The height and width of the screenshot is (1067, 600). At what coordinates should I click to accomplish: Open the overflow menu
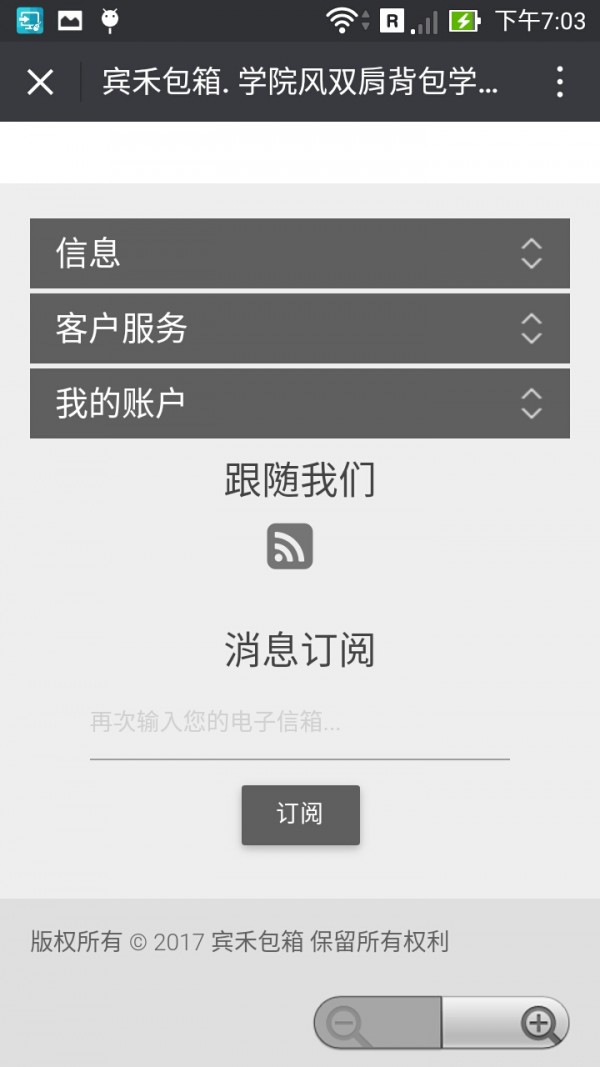(x=559, y=82)
